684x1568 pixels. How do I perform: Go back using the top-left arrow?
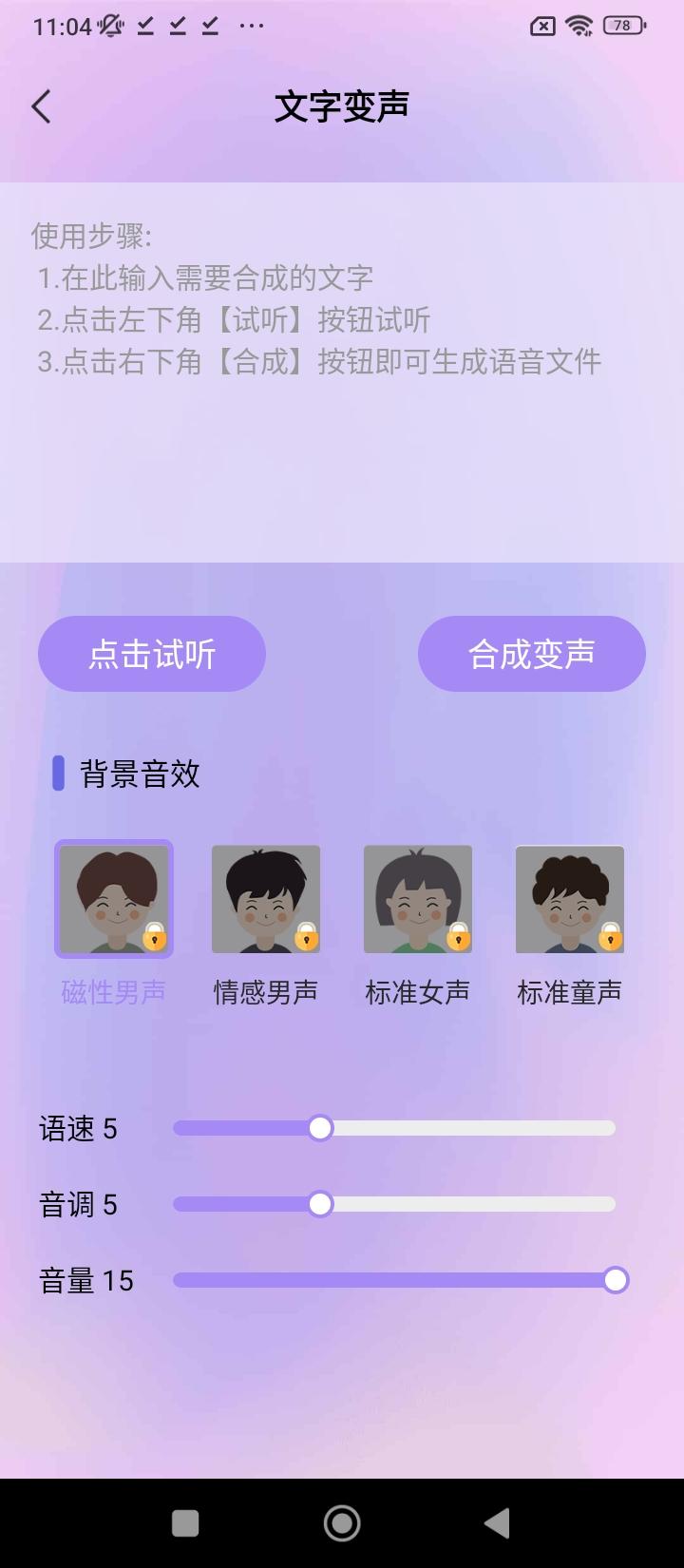click(41, 106)
